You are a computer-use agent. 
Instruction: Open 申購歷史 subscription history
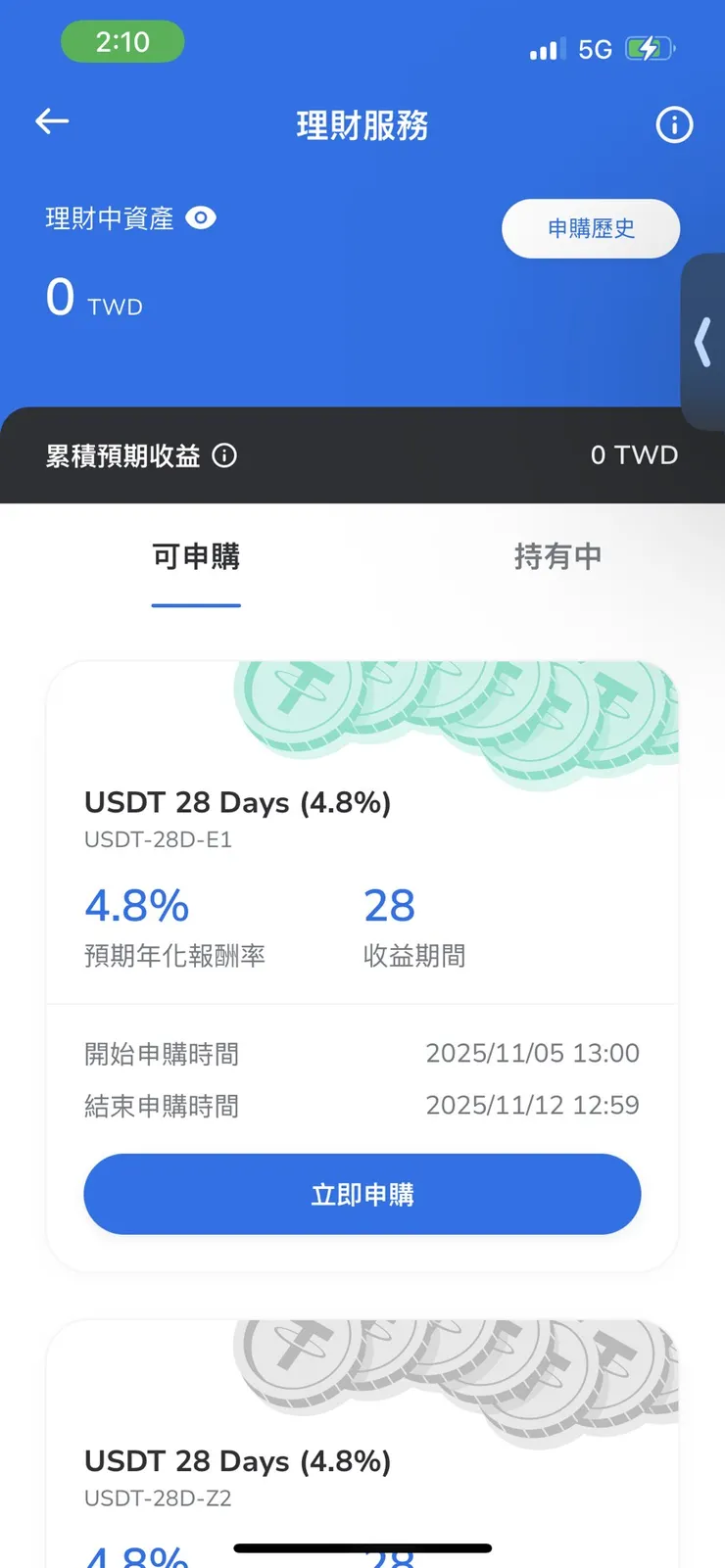(x=591, y=229)
